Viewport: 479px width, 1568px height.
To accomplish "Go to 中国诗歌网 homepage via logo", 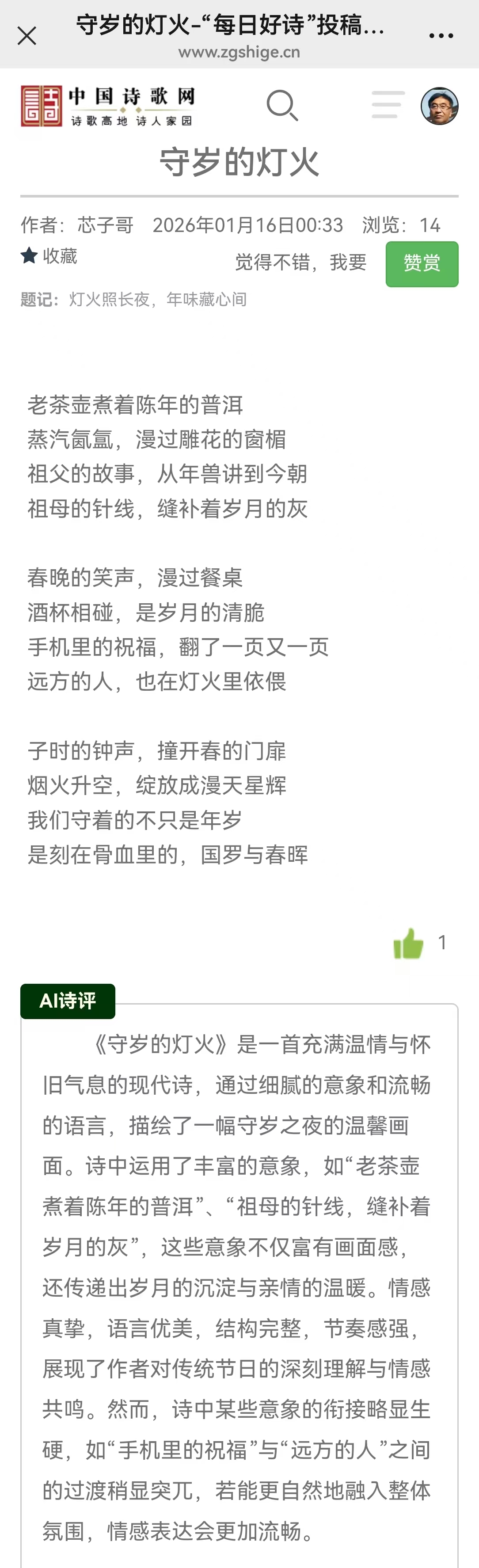I will pos(107,106).
